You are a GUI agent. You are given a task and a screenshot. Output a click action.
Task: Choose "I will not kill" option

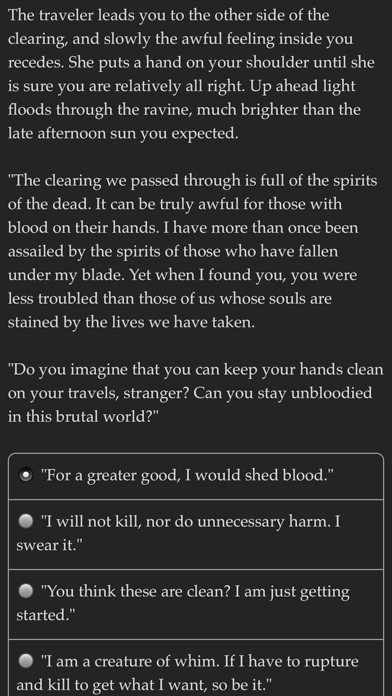point(196,534)
